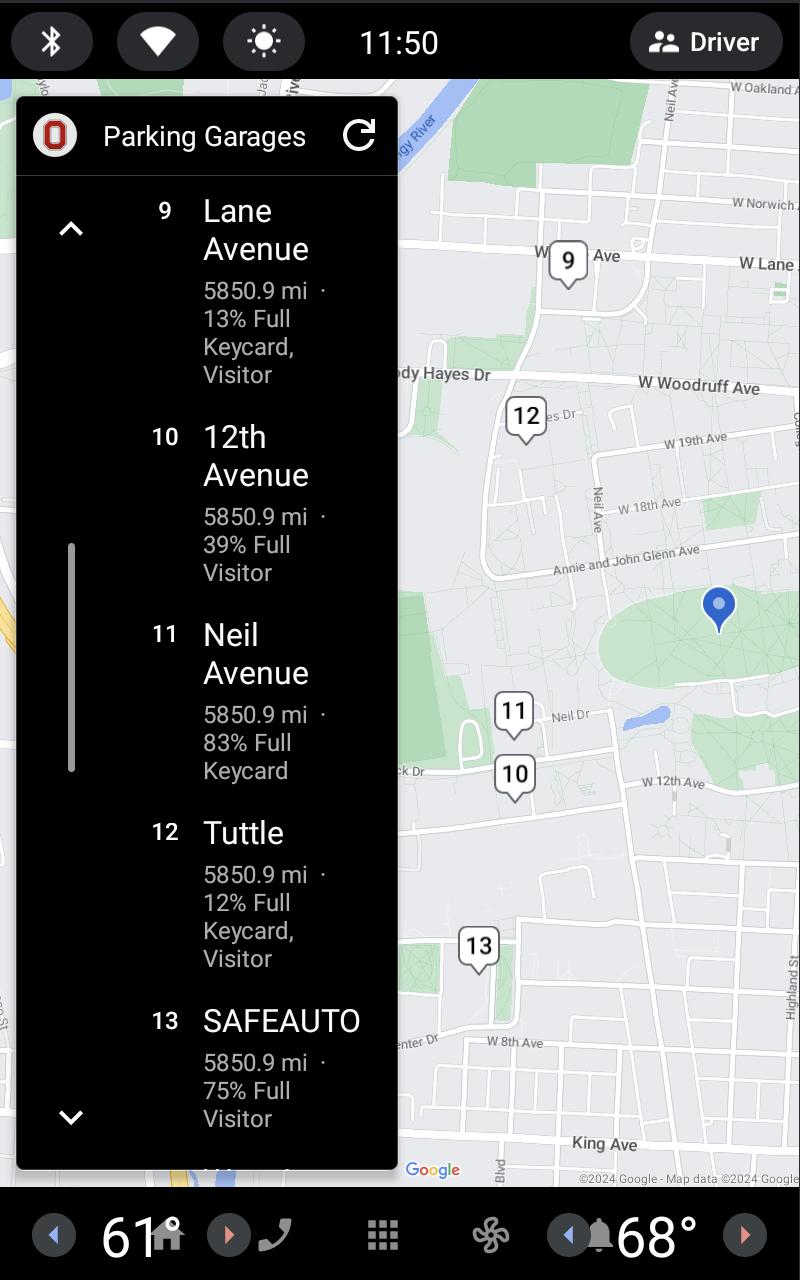Open Wi-Fi settings
The height and width of the screenshot is (1280, 800).
pyautogui.click(x=158, y=42)
